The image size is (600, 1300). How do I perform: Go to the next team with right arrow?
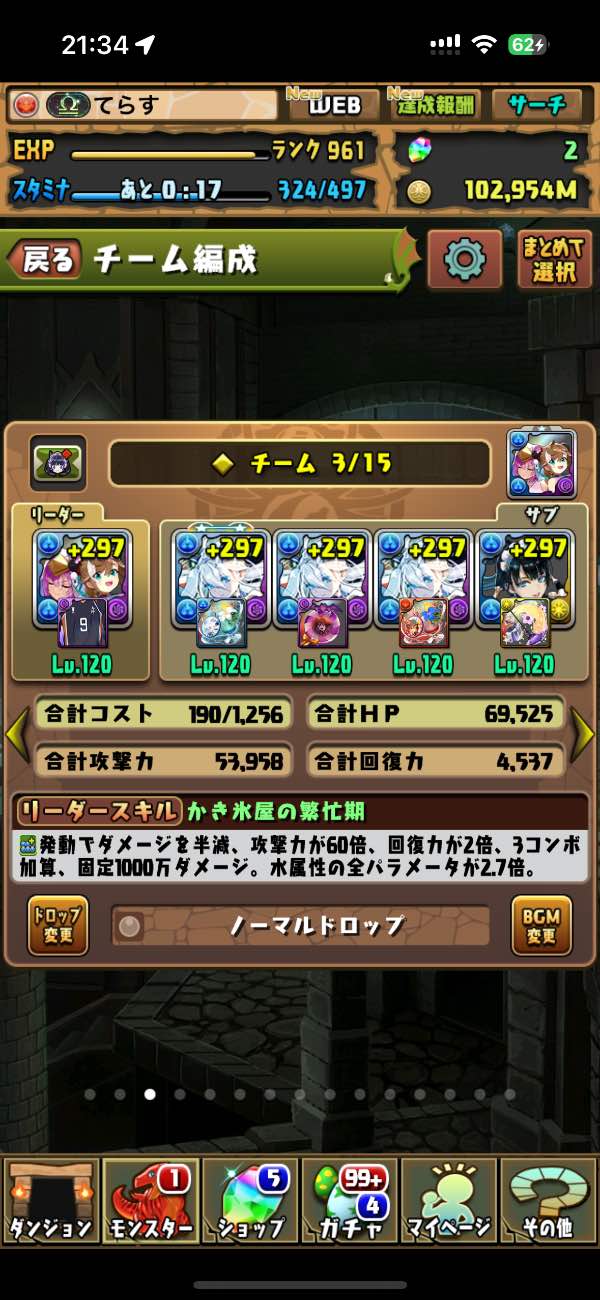(583, 735)
